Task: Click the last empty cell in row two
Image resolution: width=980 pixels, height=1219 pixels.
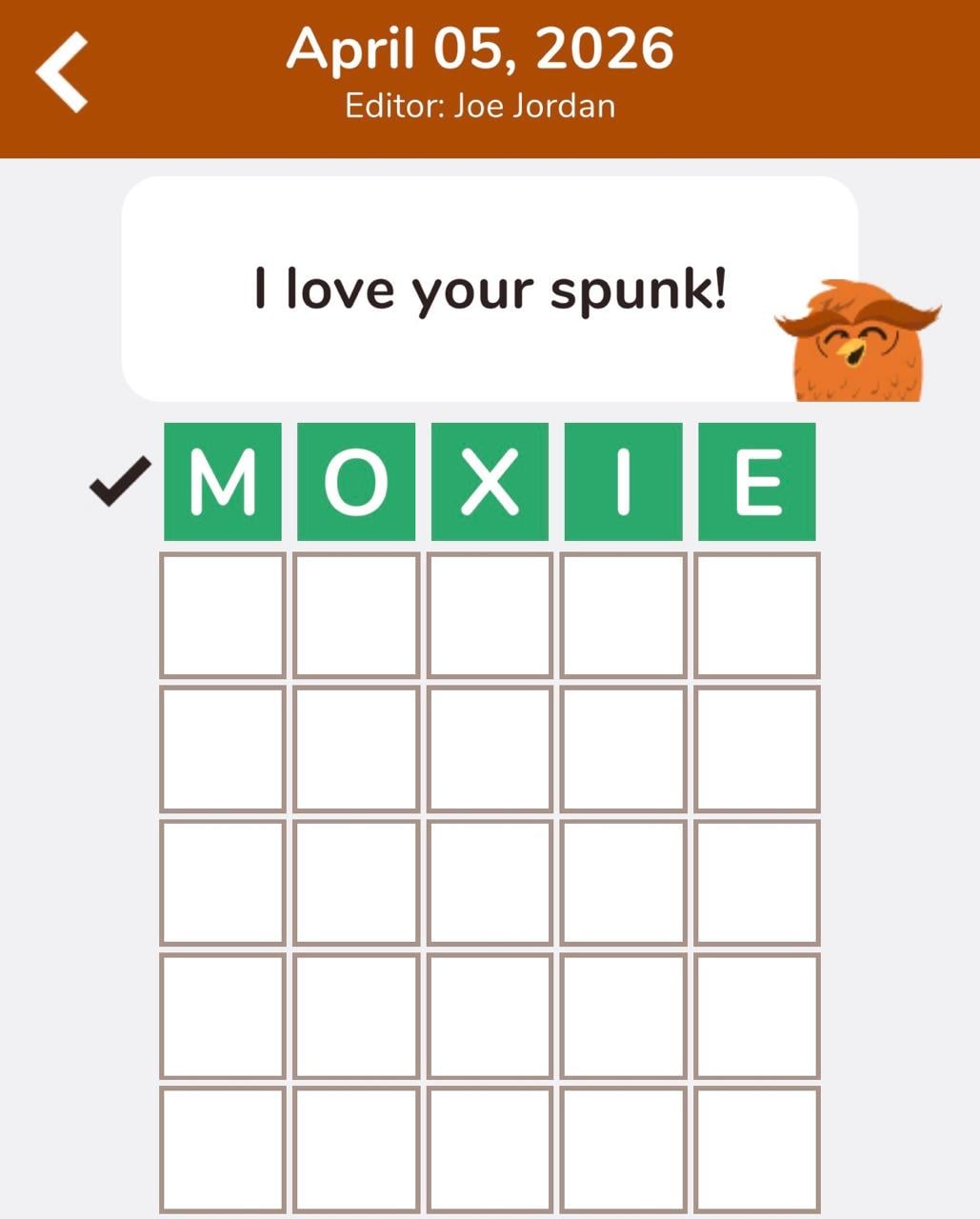Action: [x=755, y=612]
